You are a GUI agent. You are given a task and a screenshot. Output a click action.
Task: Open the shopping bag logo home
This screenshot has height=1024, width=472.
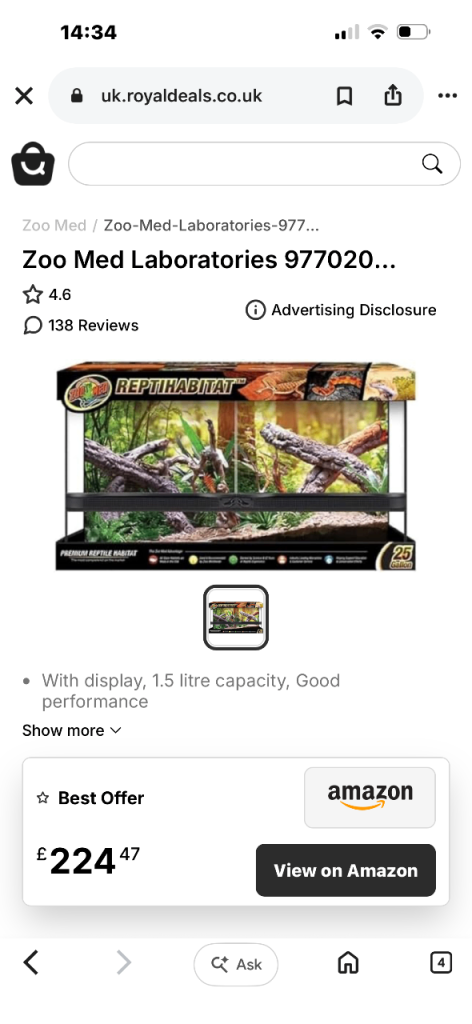pyautogui.click(x=33, y=164)
